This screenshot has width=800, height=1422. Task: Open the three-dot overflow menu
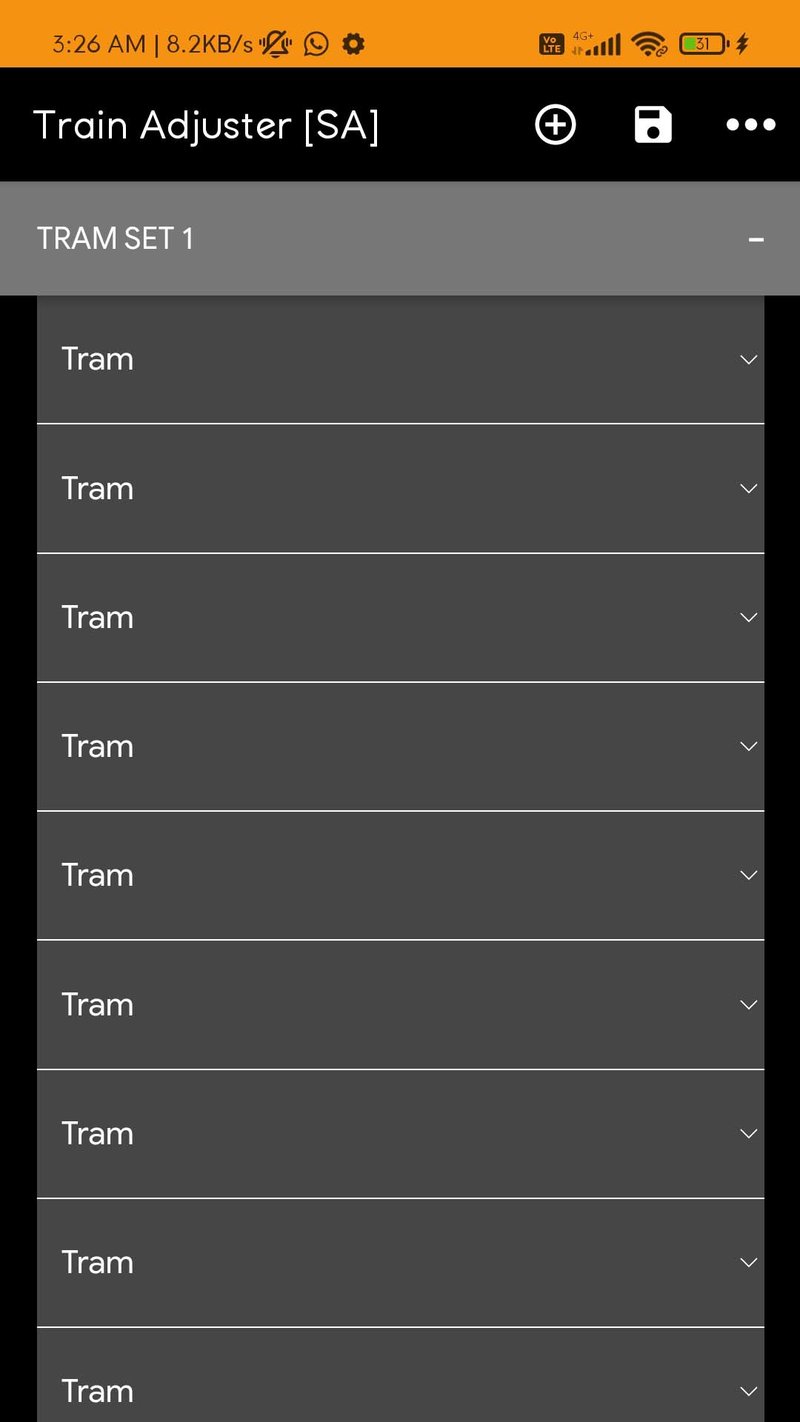[751, 125]
